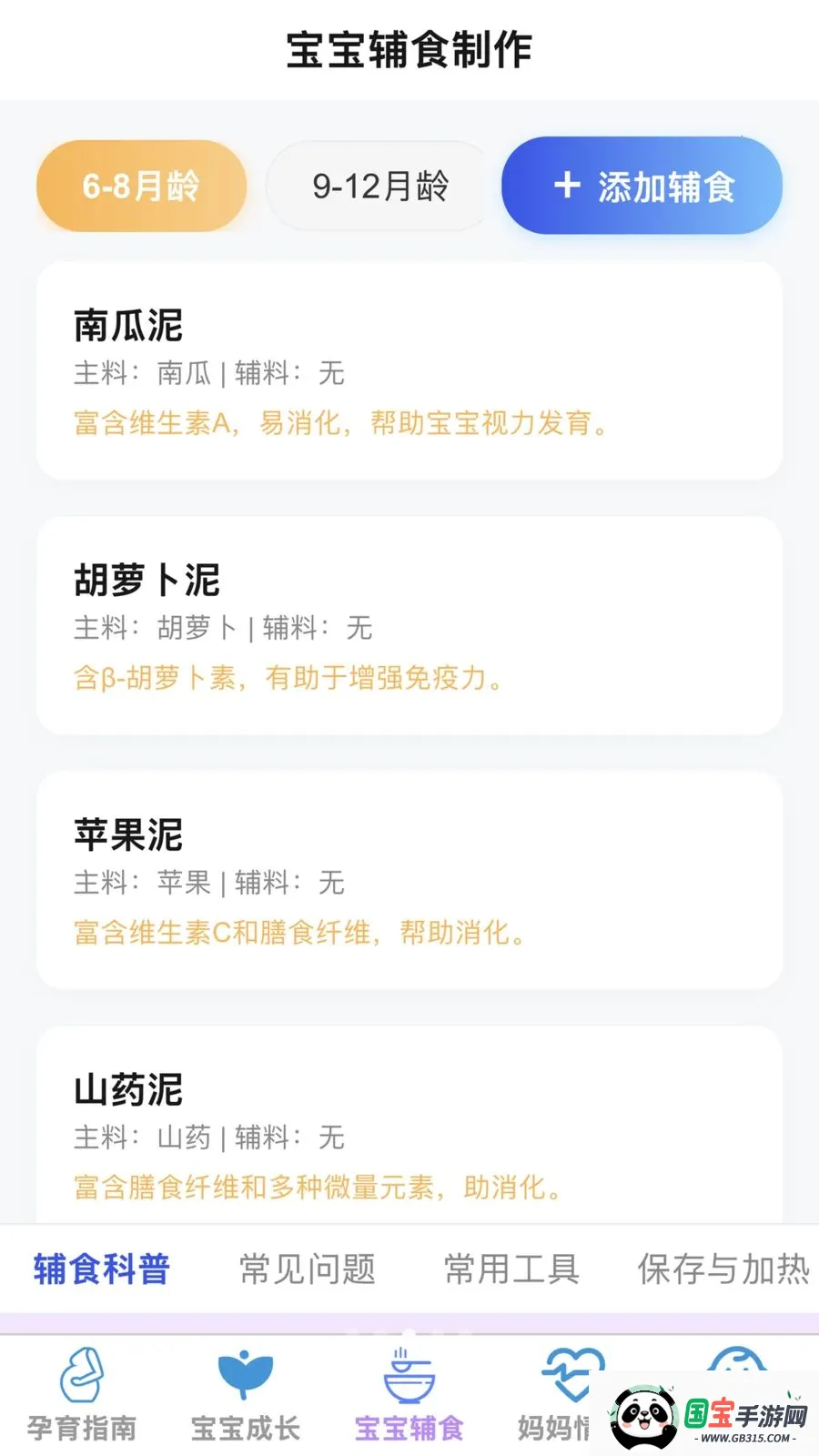This screenshot has width=819, height=1456.
Task: View the 苹果泥 recipe card
Action: 409,880
